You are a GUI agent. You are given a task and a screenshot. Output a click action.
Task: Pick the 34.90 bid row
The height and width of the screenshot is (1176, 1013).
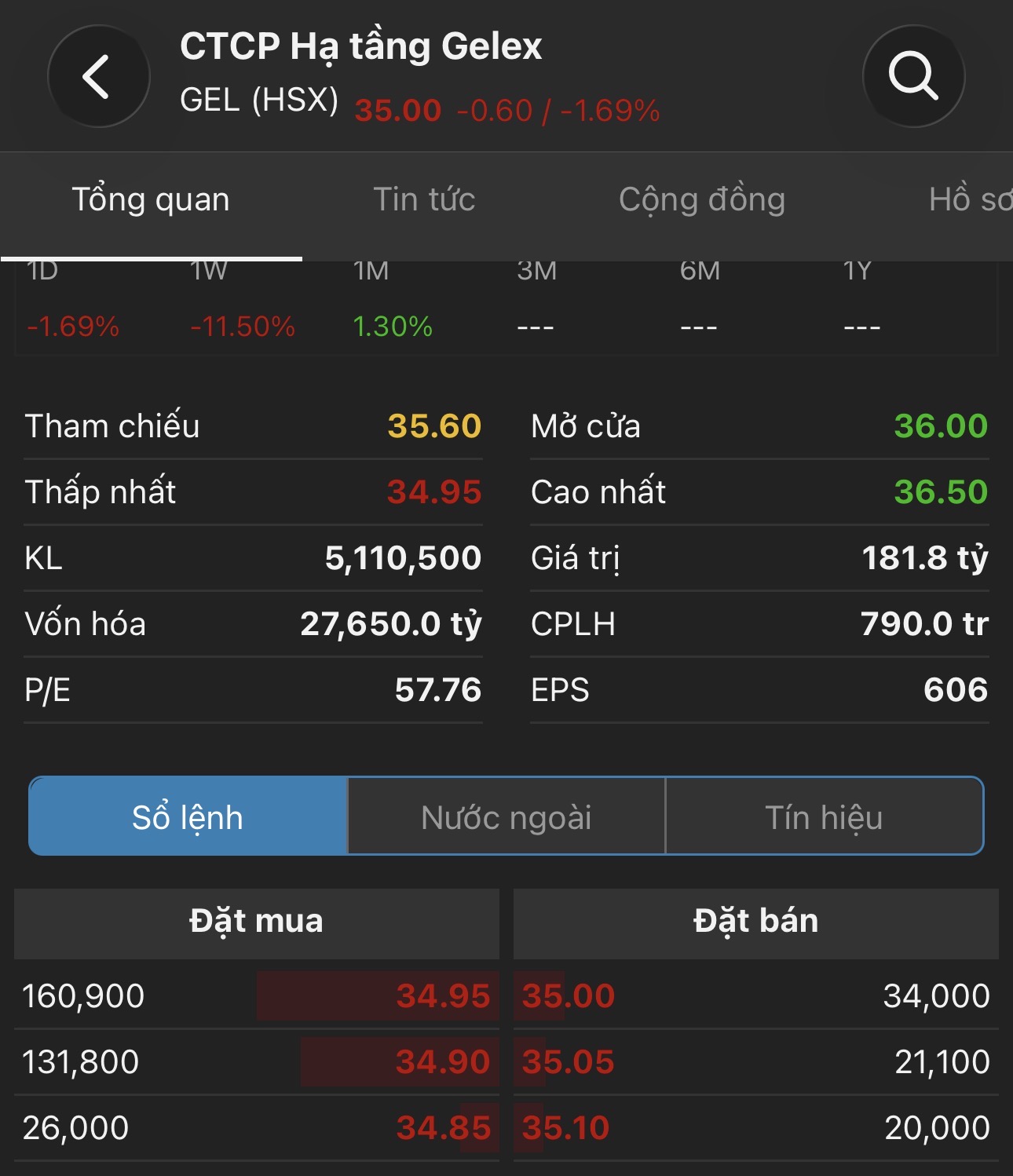(x=256, y=1061)
